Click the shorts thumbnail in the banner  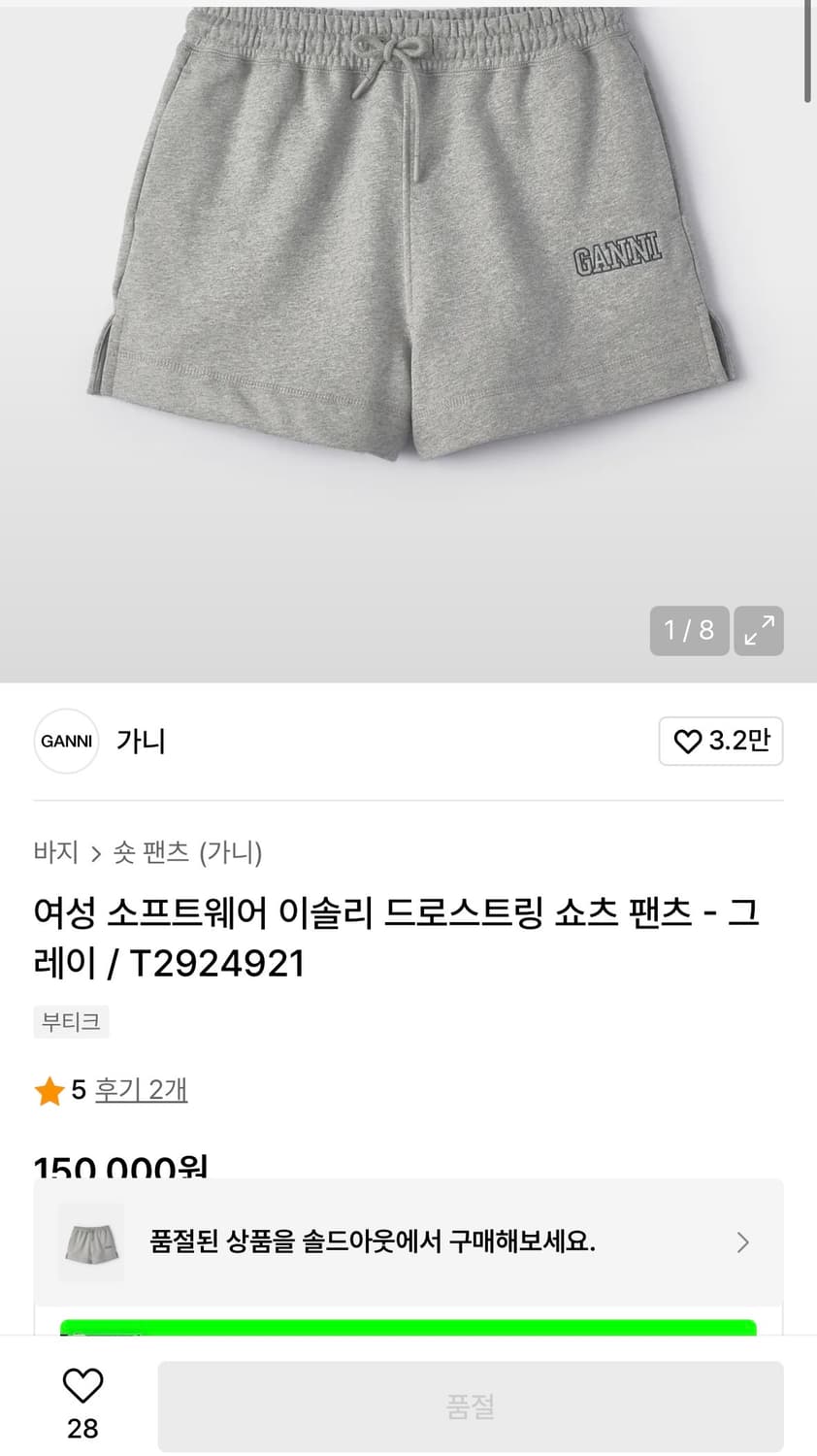pos(90,1241)
